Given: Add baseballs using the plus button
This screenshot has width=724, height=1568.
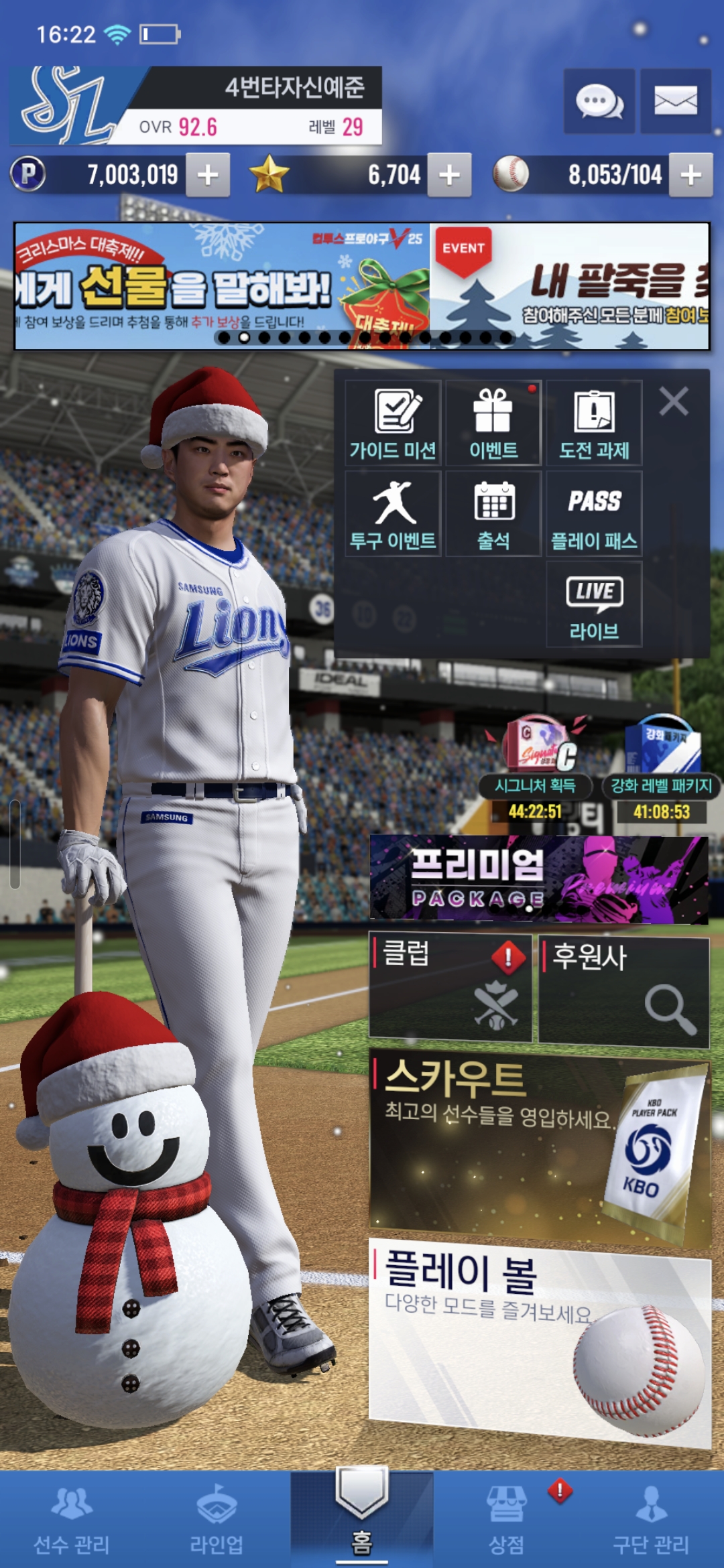Looking at the screenshot, I should click(690, 176).
